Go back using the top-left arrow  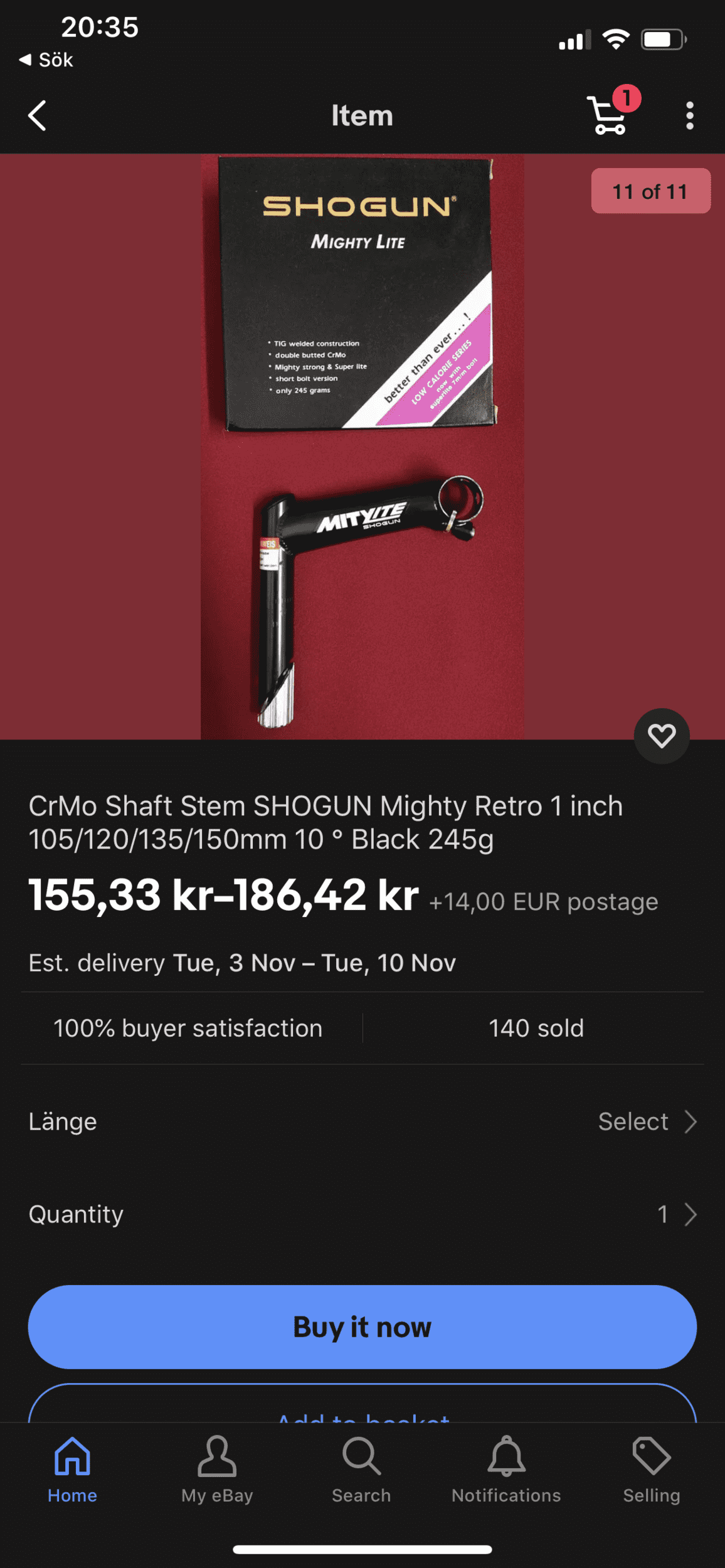tap(38, 116)
